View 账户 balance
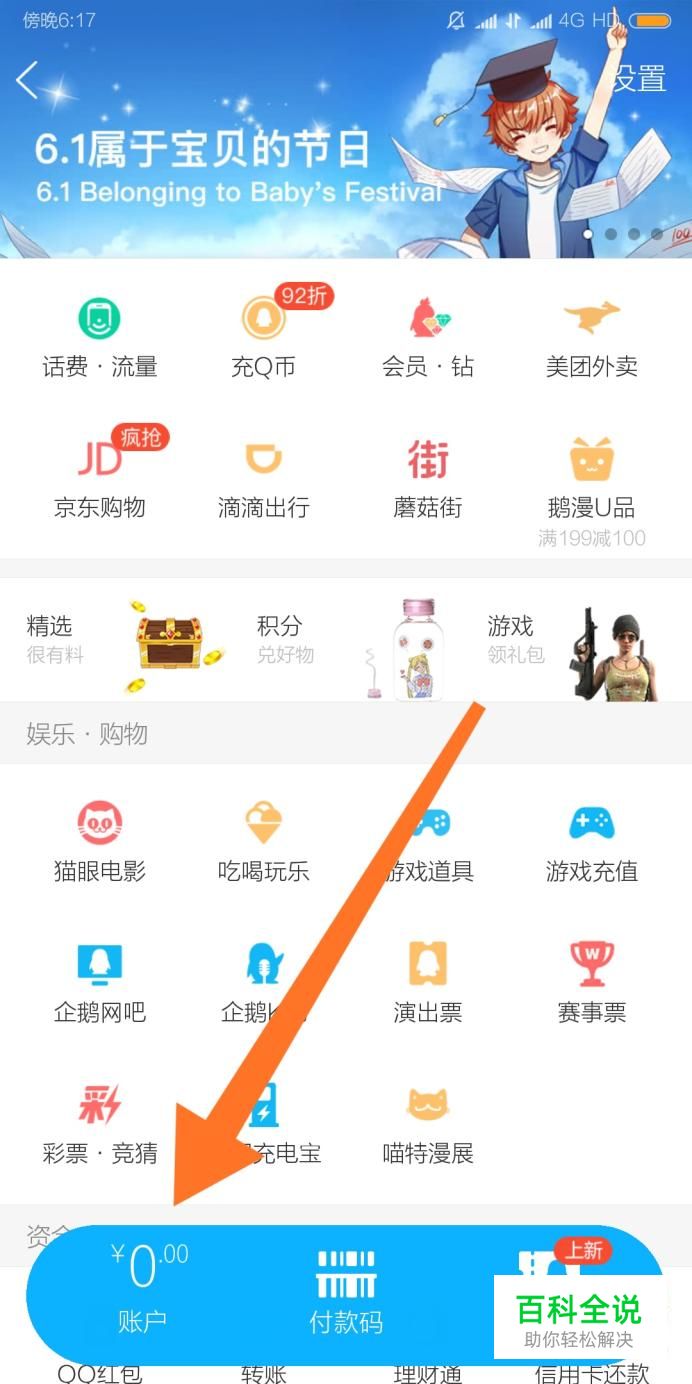This screenshot has height=1384, width=692. point(143,1288)
